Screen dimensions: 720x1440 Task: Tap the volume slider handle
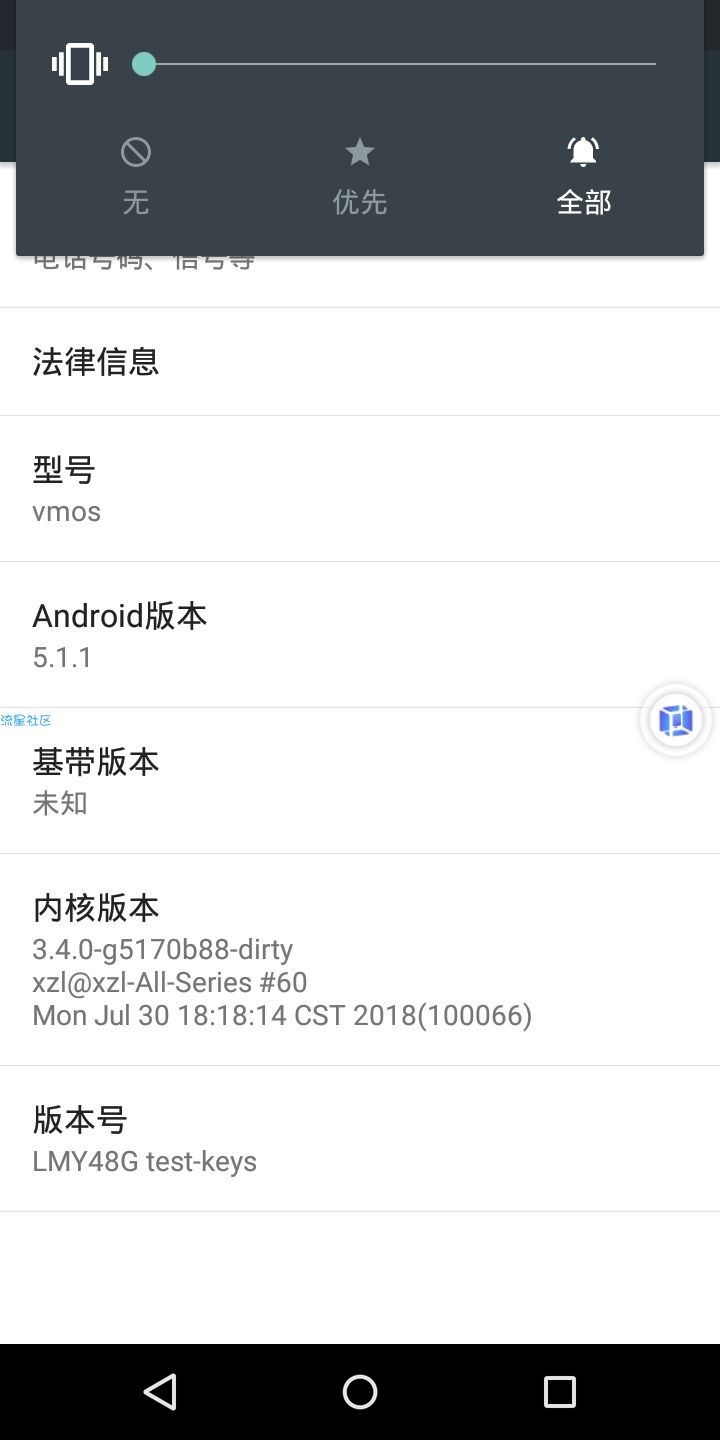click(144, 64)
